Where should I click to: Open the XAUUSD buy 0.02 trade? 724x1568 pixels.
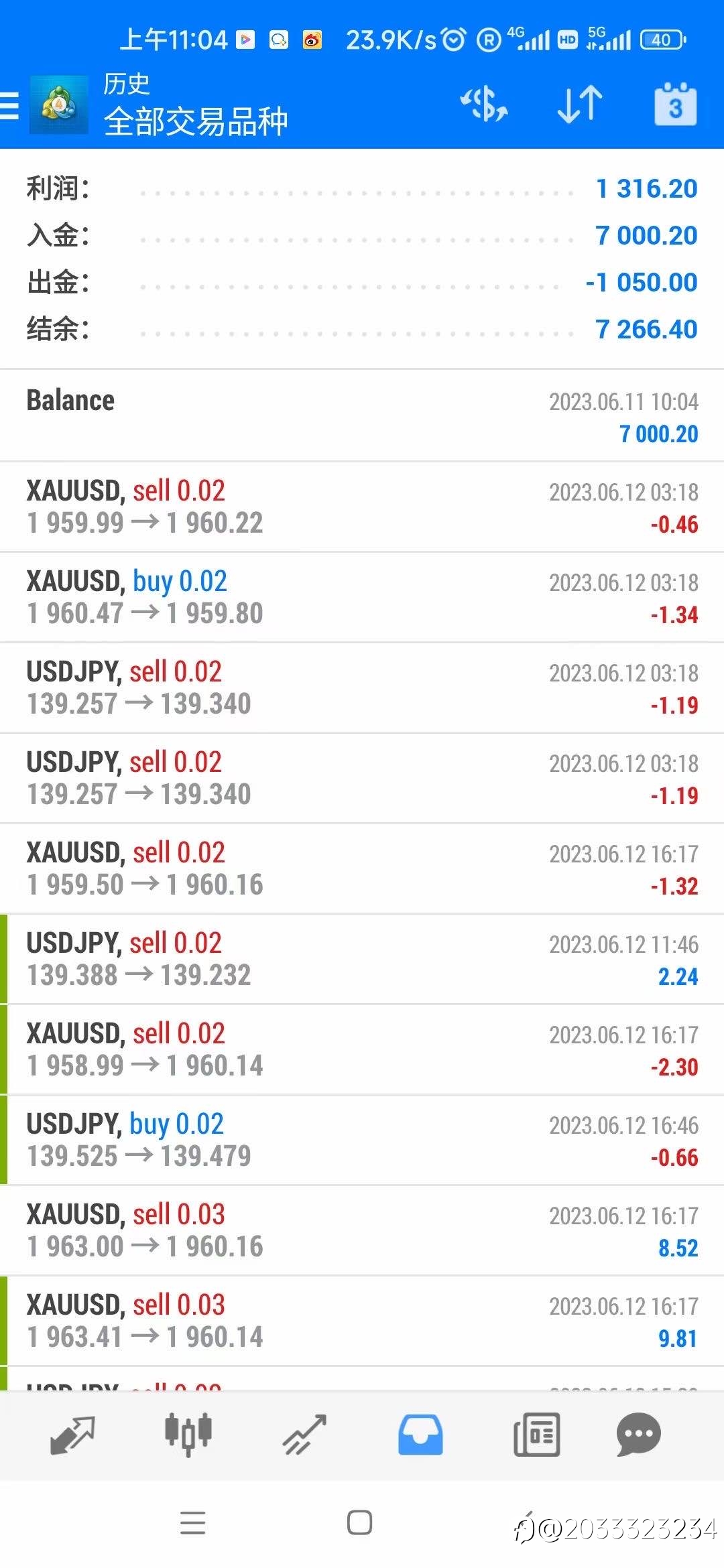pos(362,597)
